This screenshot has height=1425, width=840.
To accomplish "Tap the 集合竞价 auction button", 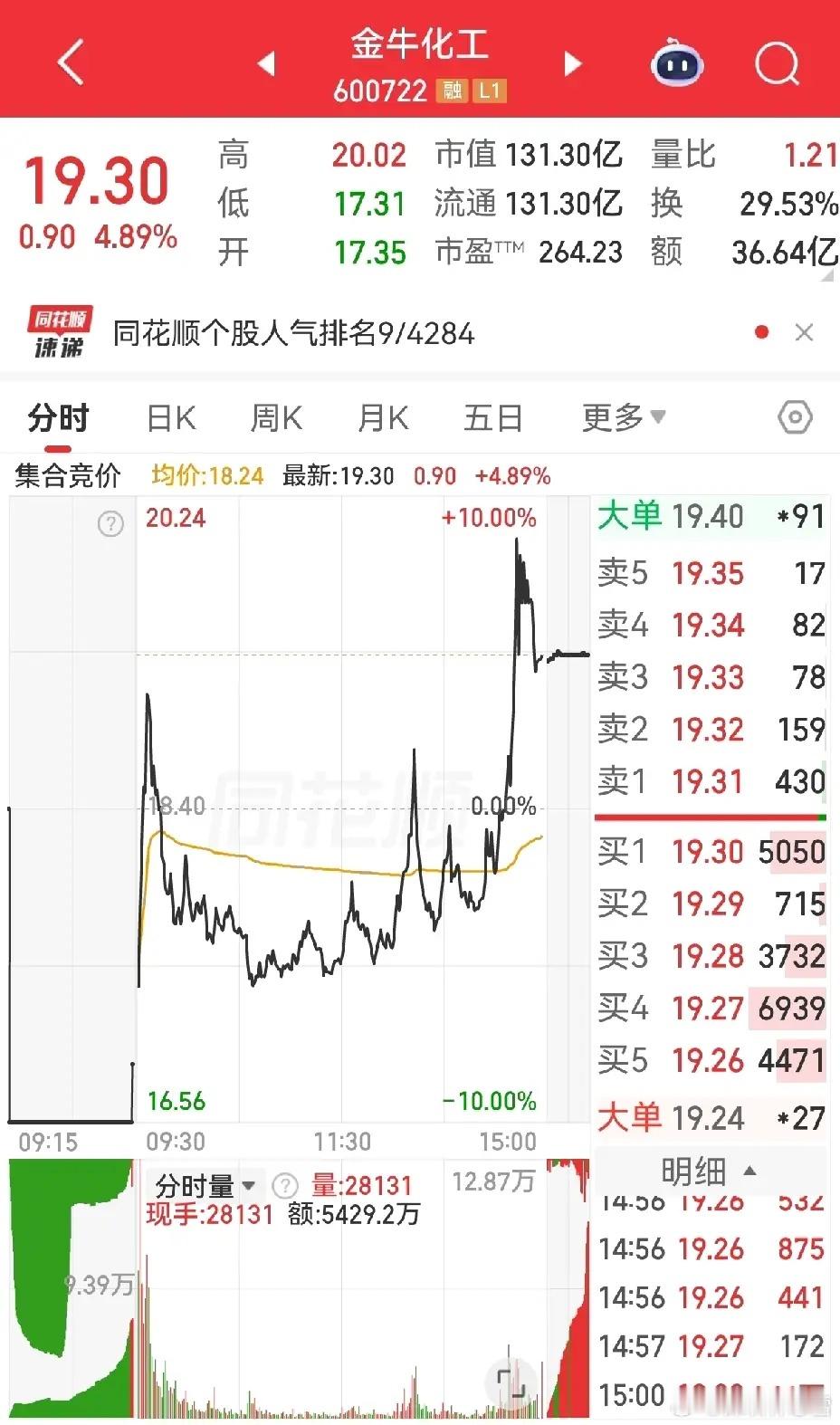I will pos(68,474).
